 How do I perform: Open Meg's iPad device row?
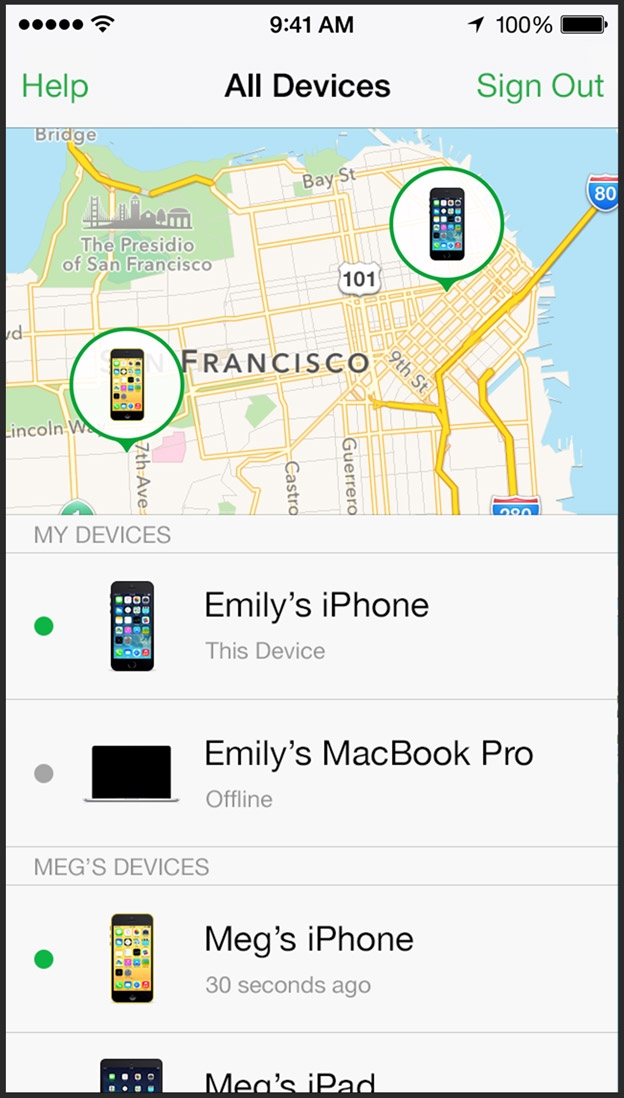[x=312, y=1063]
